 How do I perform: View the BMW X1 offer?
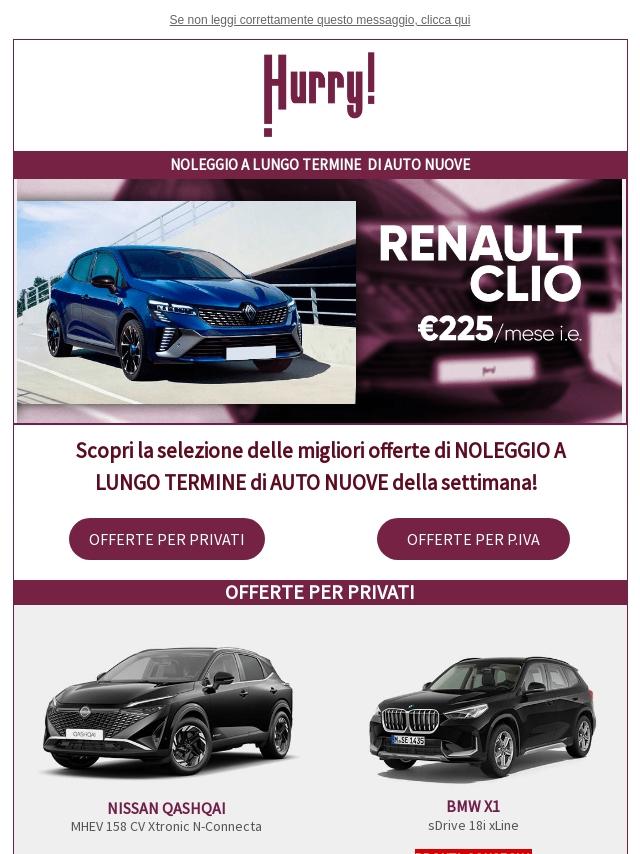tap(473, 806)
